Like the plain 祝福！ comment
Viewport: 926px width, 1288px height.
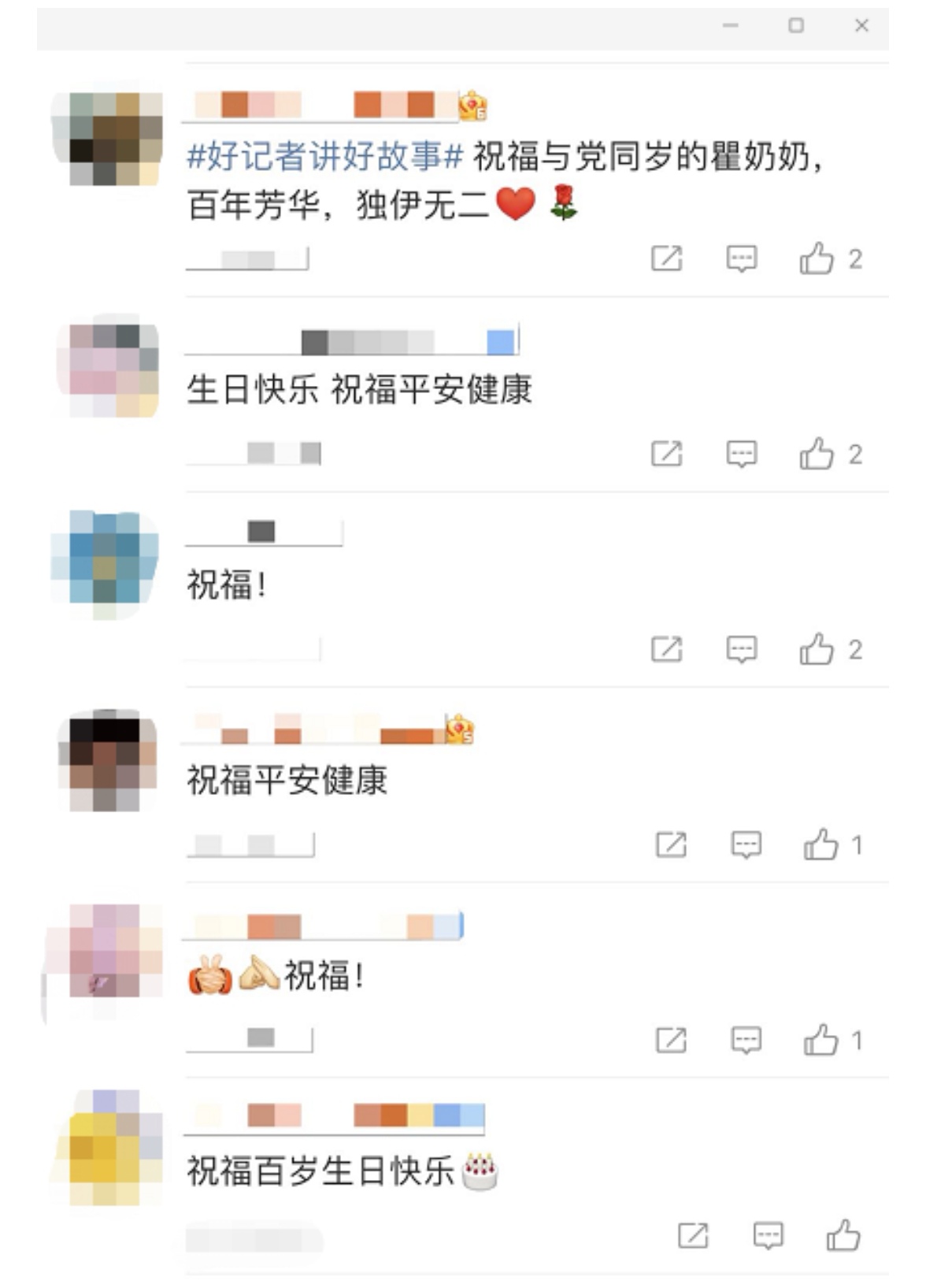(x=817, y=649)
